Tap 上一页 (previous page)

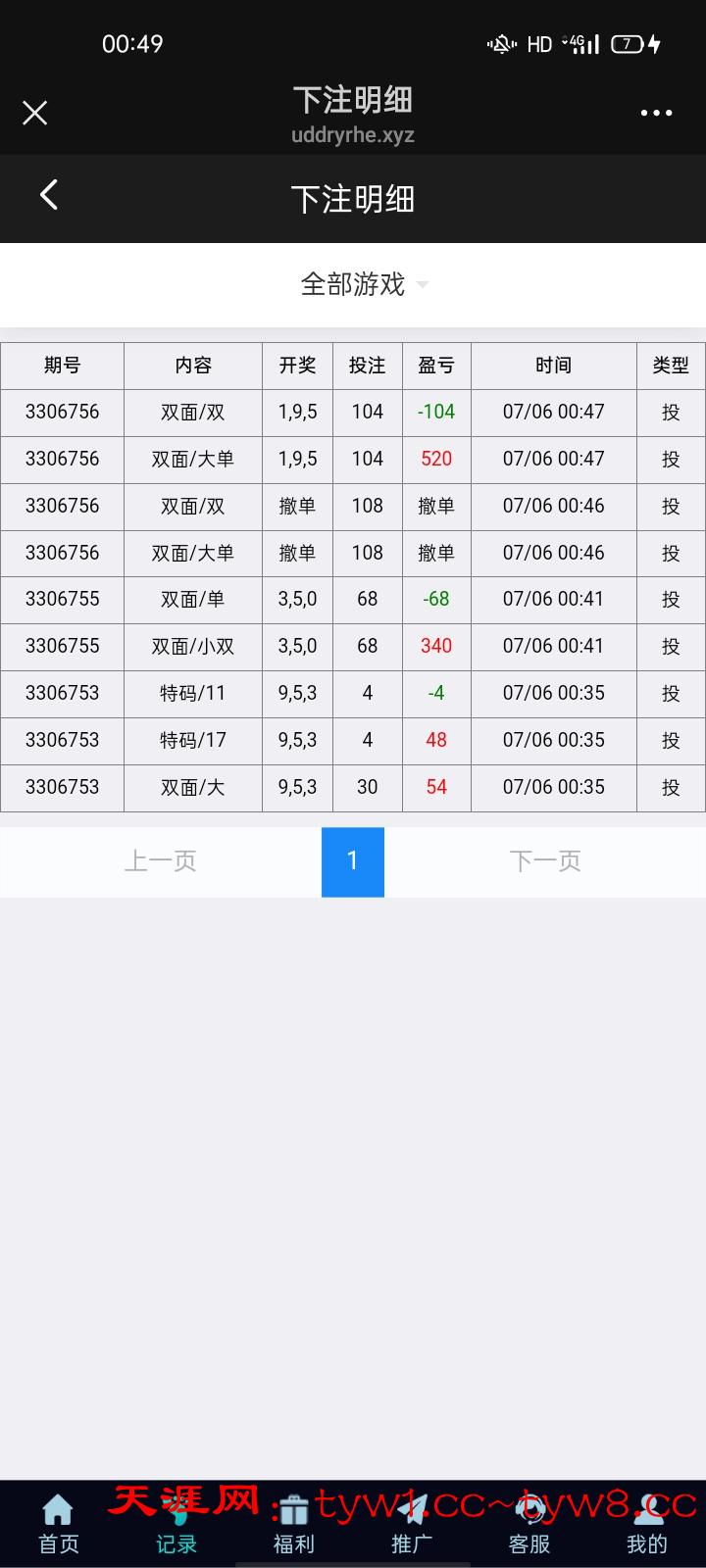(160, 861)
